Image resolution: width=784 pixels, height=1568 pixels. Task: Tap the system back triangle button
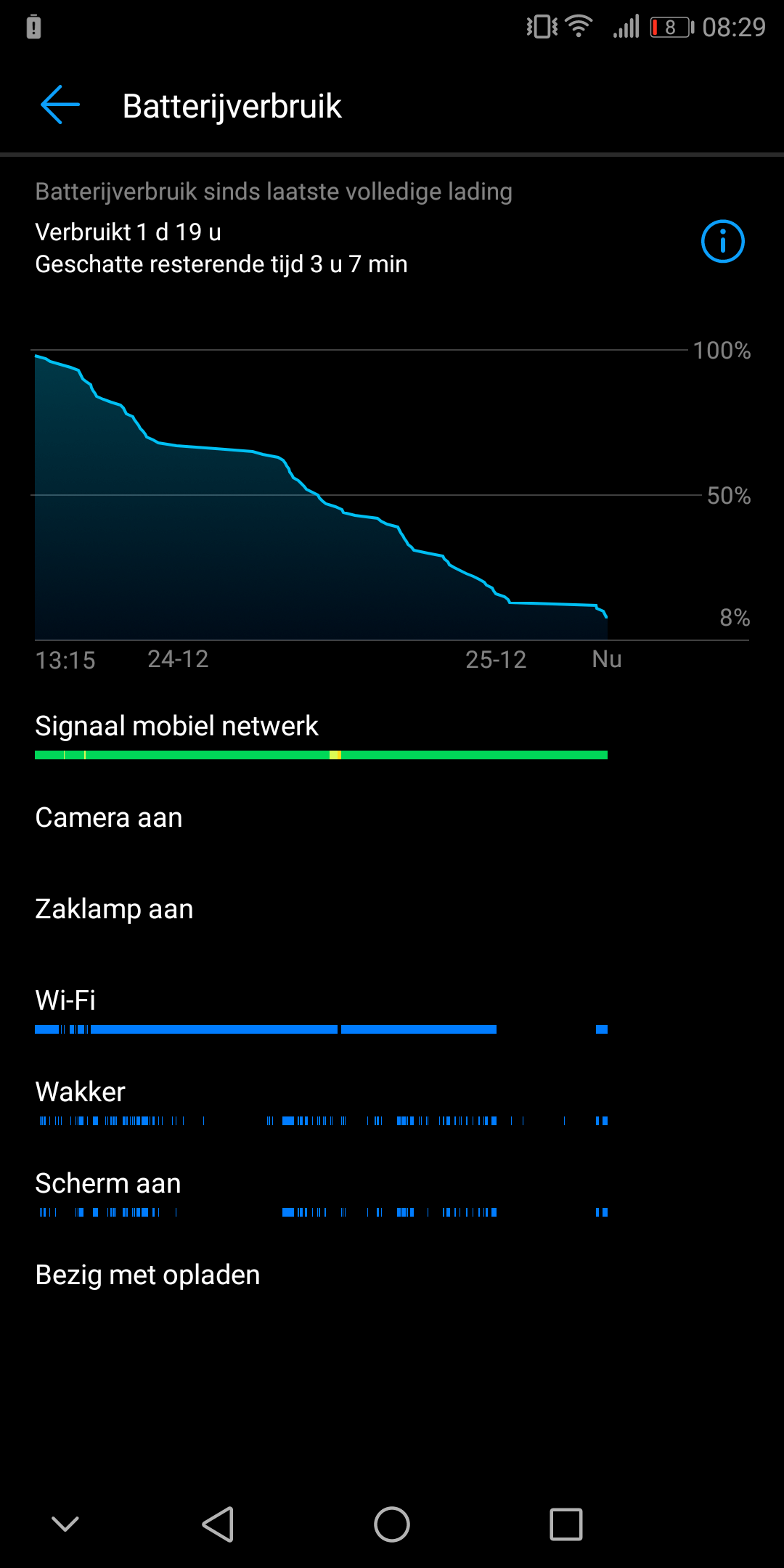pos(218,1524)
